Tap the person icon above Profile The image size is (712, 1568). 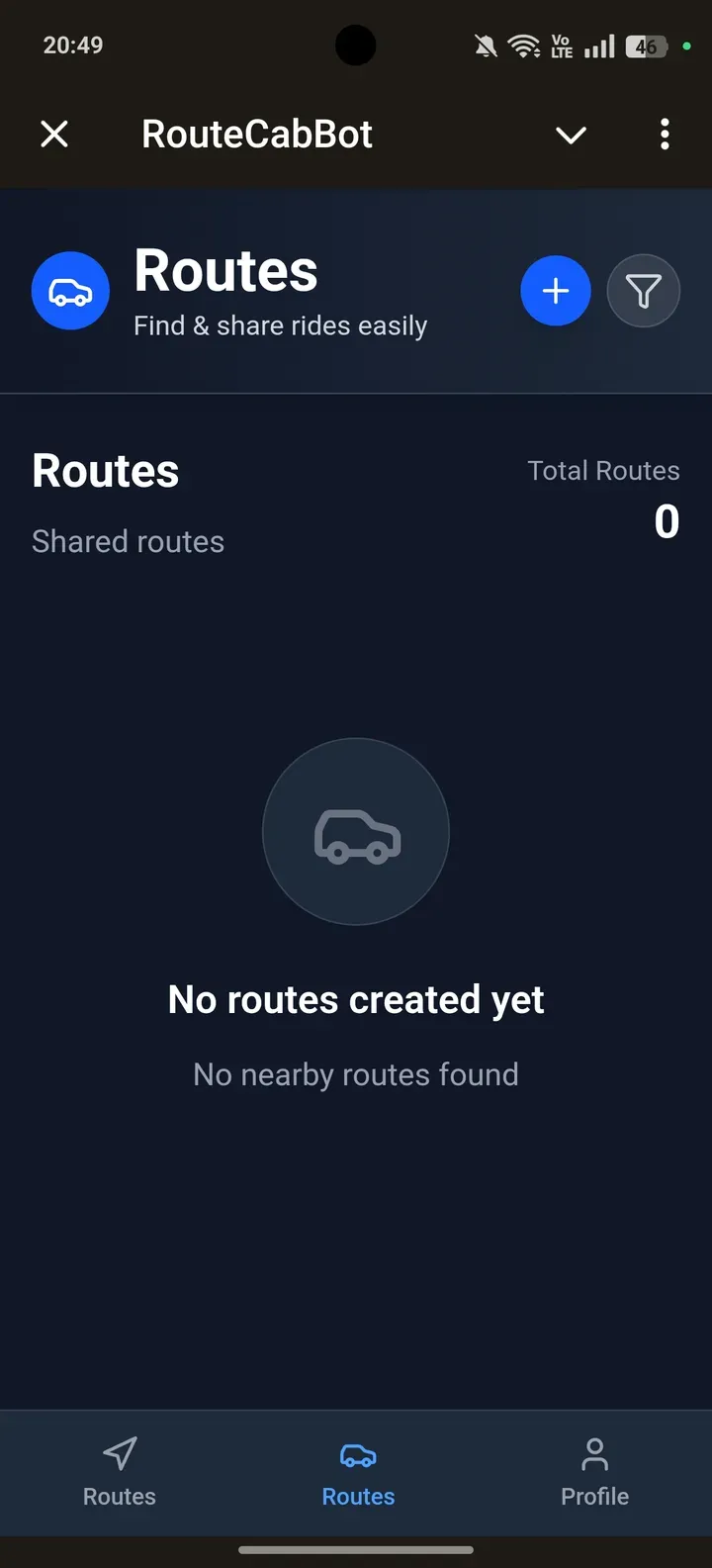pyautogui.click(x=594, y=1454)
